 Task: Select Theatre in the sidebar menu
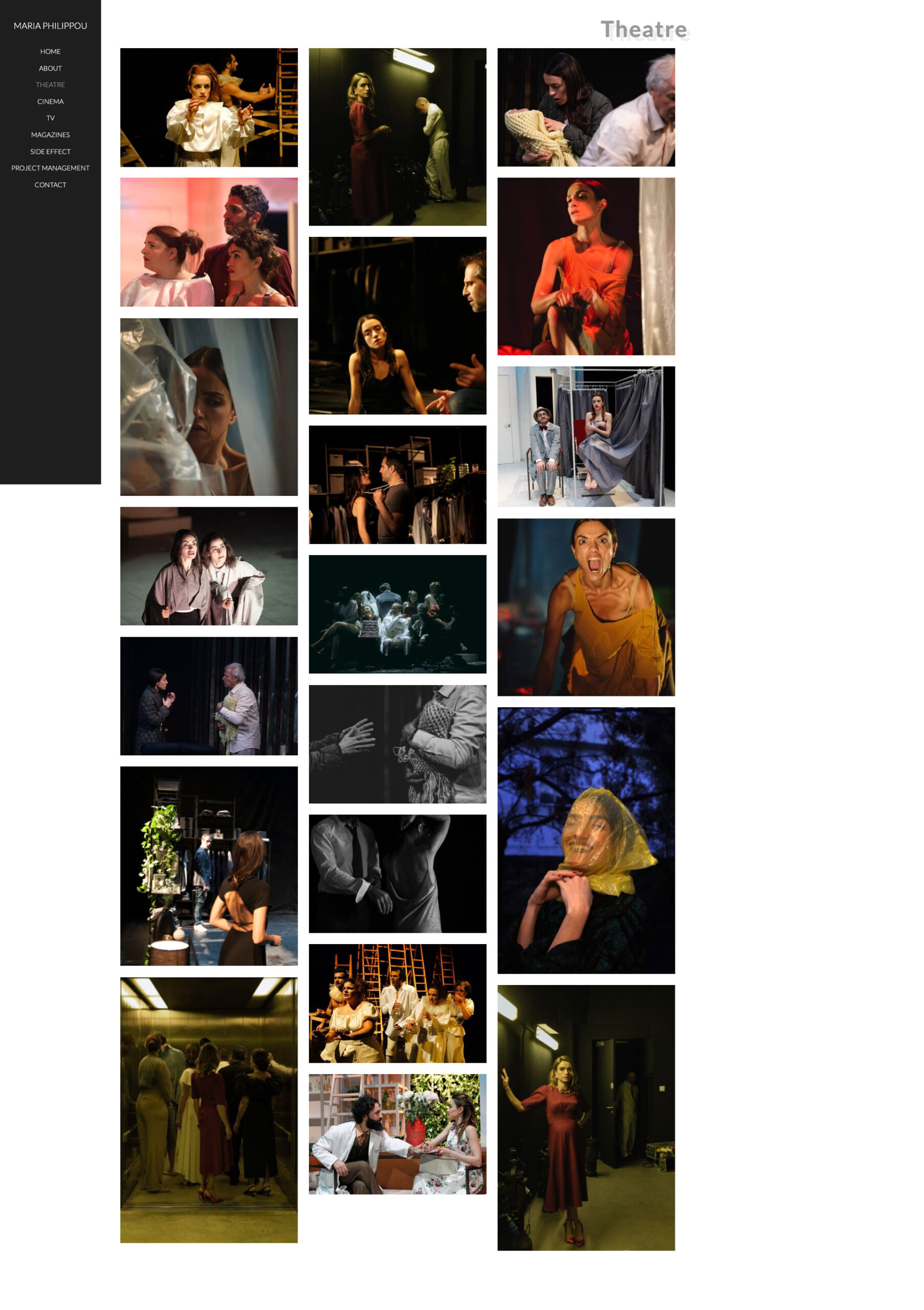click(50, 84)
